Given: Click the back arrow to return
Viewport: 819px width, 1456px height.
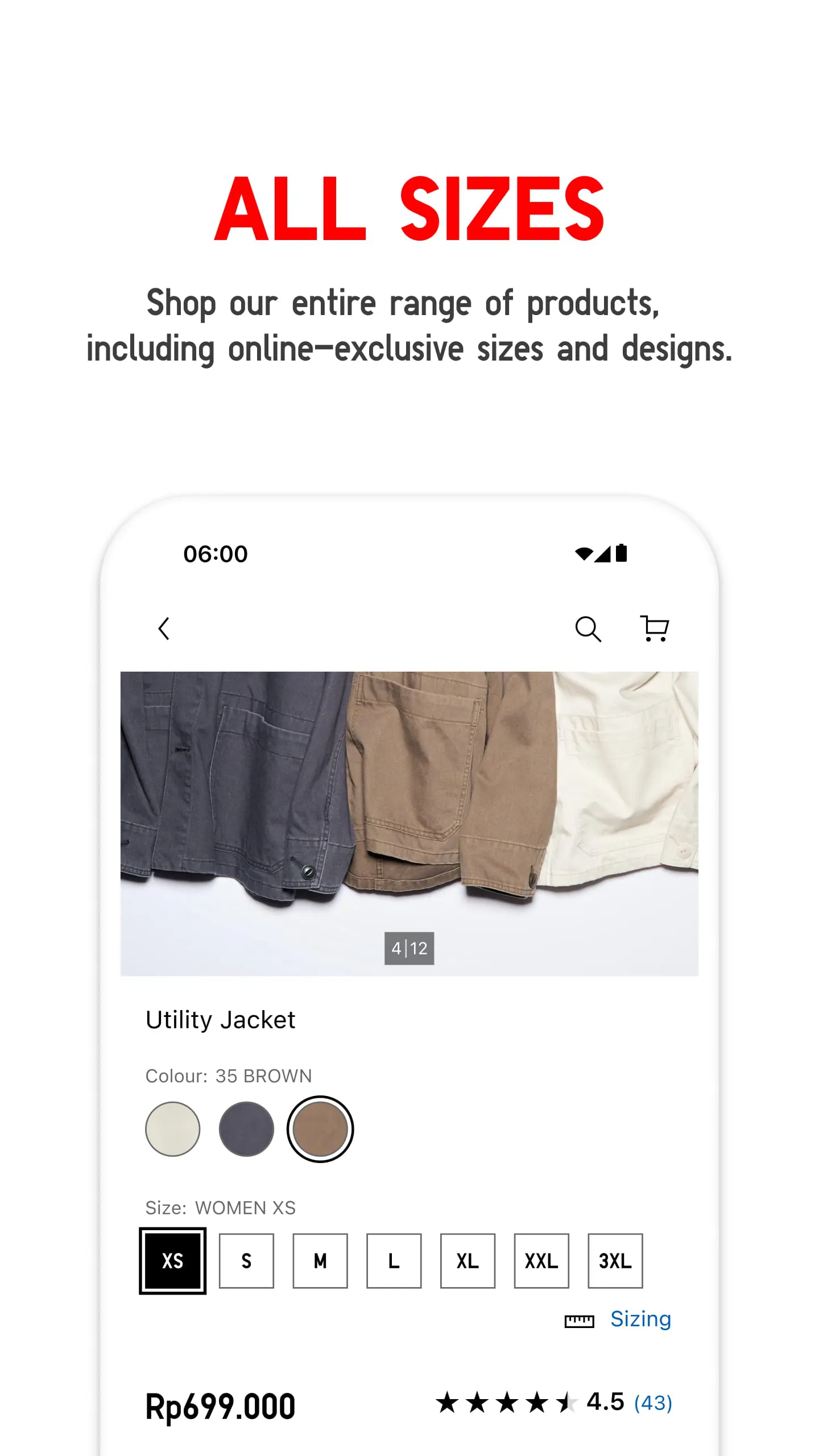Looking at the screenshot, I should [164, 628].
